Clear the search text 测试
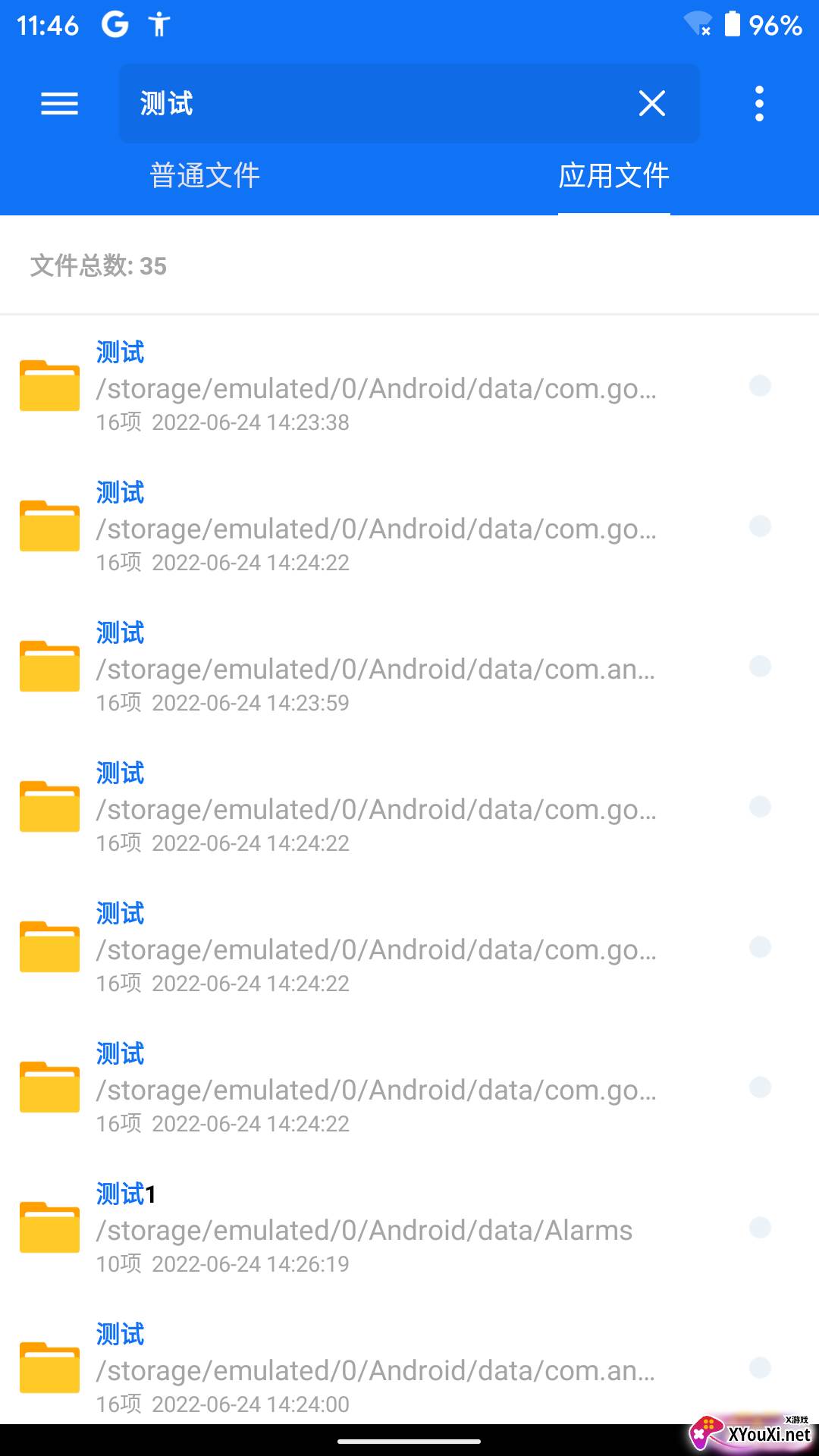 pyautogui.click(x=651, y=103)
